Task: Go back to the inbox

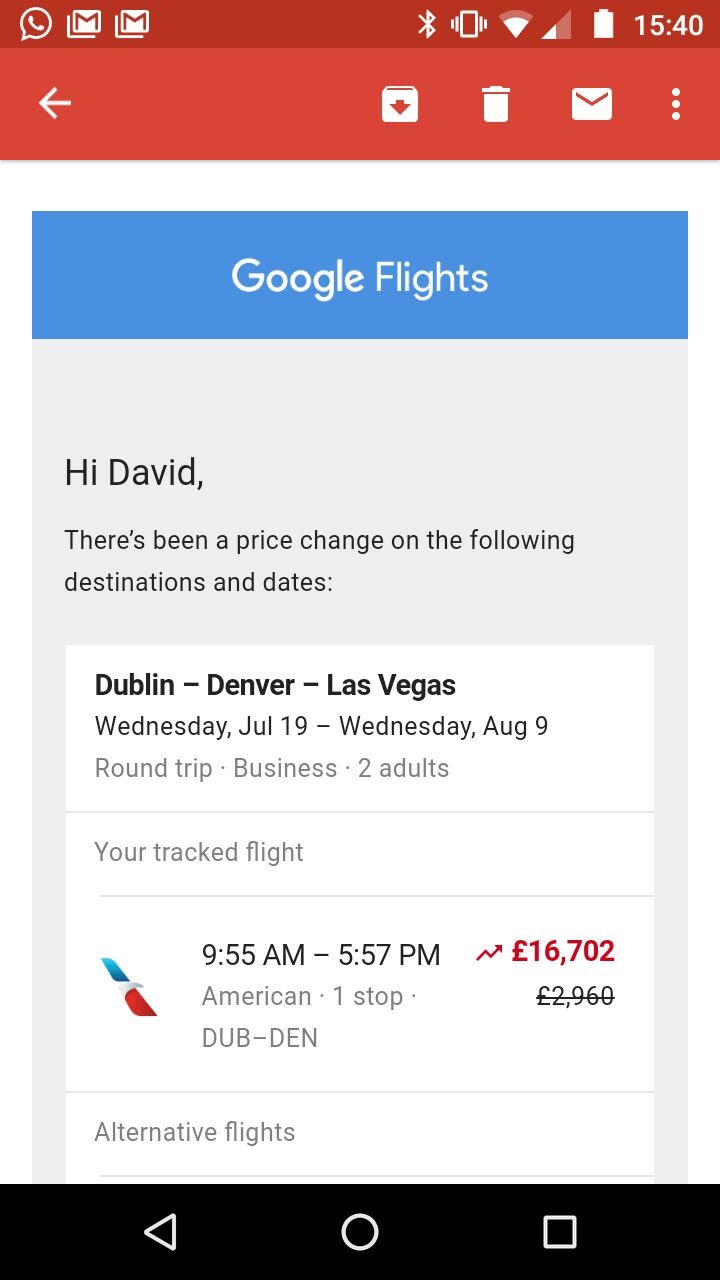Action: (x=55, y=104)
